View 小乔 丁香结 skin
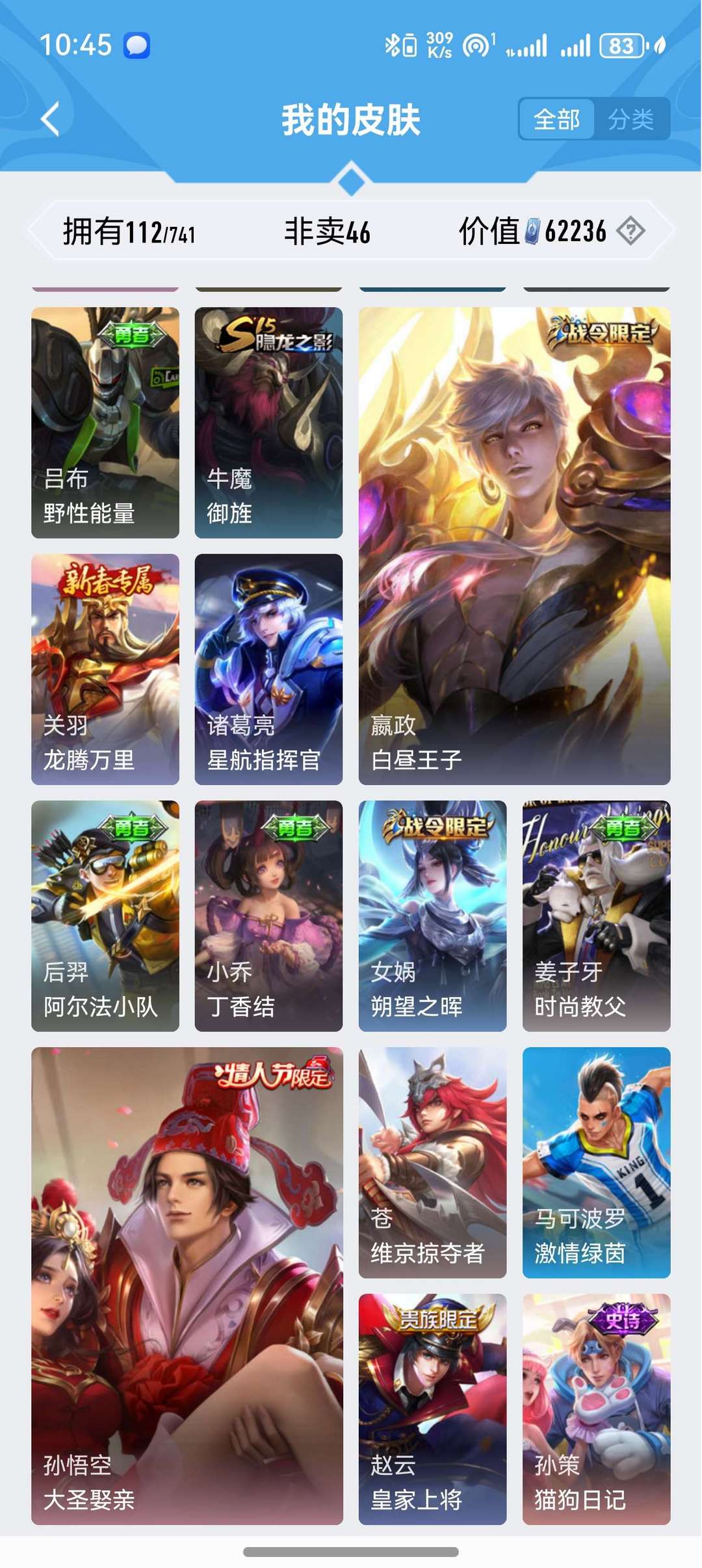The height and width of the screenshot is (1568, 702). point(268,916)
